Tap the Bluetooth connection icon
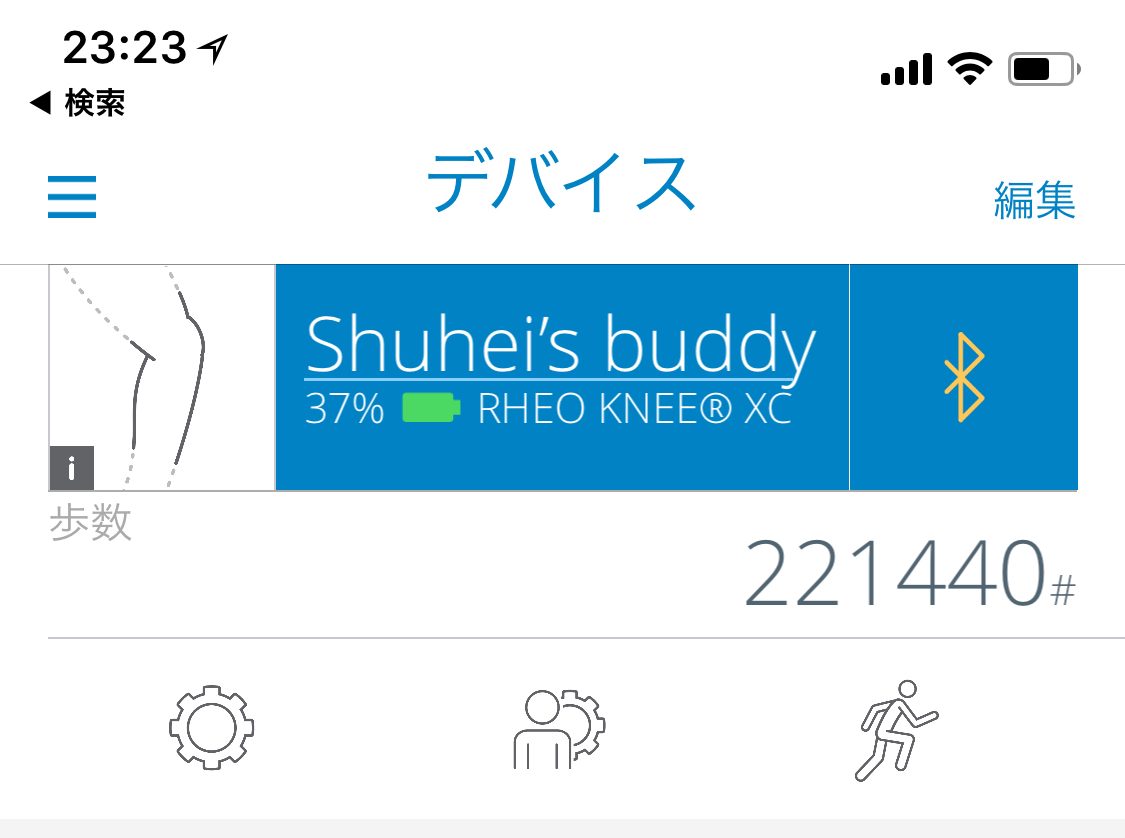This screenshot has width=1125, height=838. 963,377
